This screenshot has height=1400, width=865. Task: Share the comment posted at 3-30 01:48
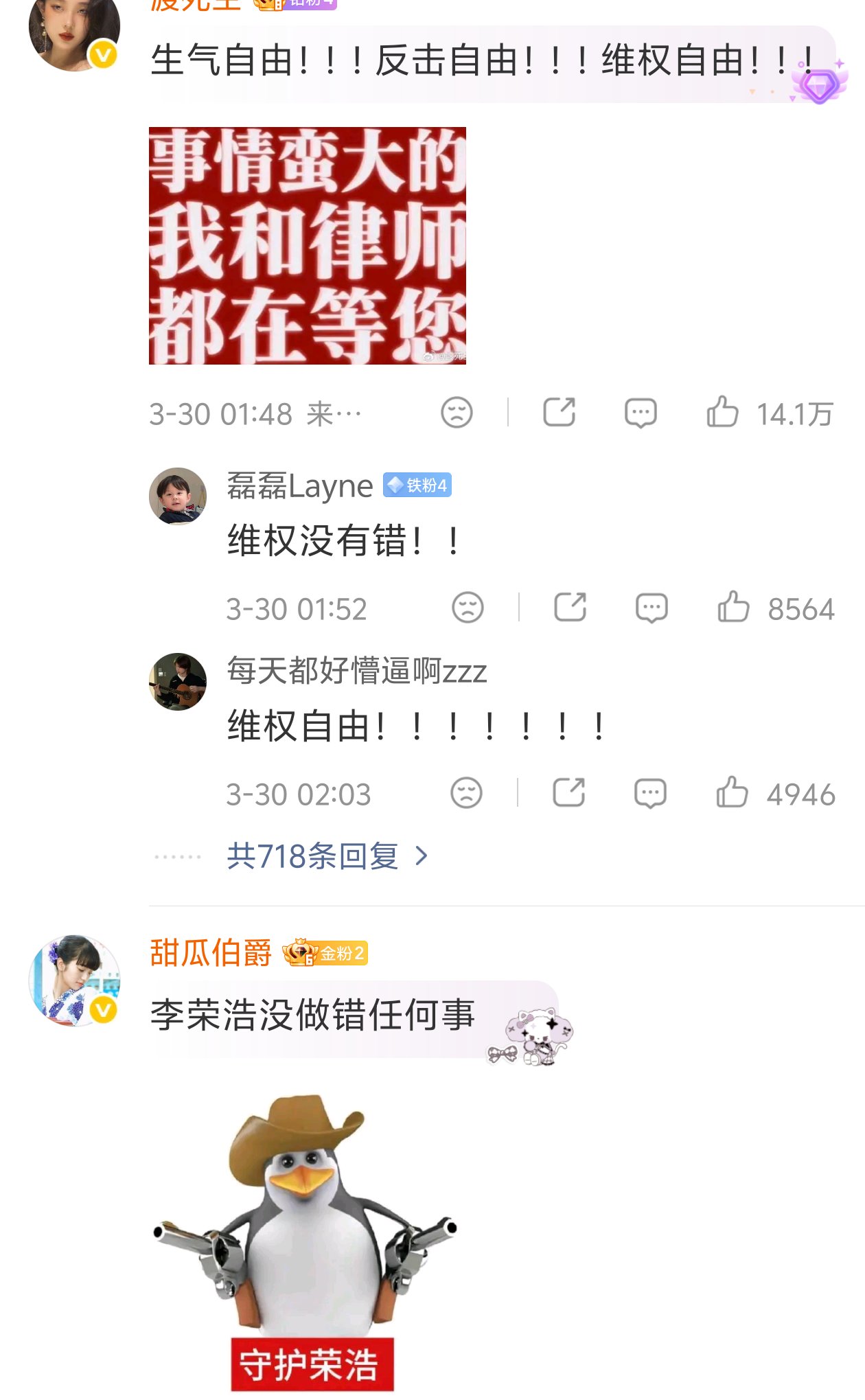click(x=559, y=413)
